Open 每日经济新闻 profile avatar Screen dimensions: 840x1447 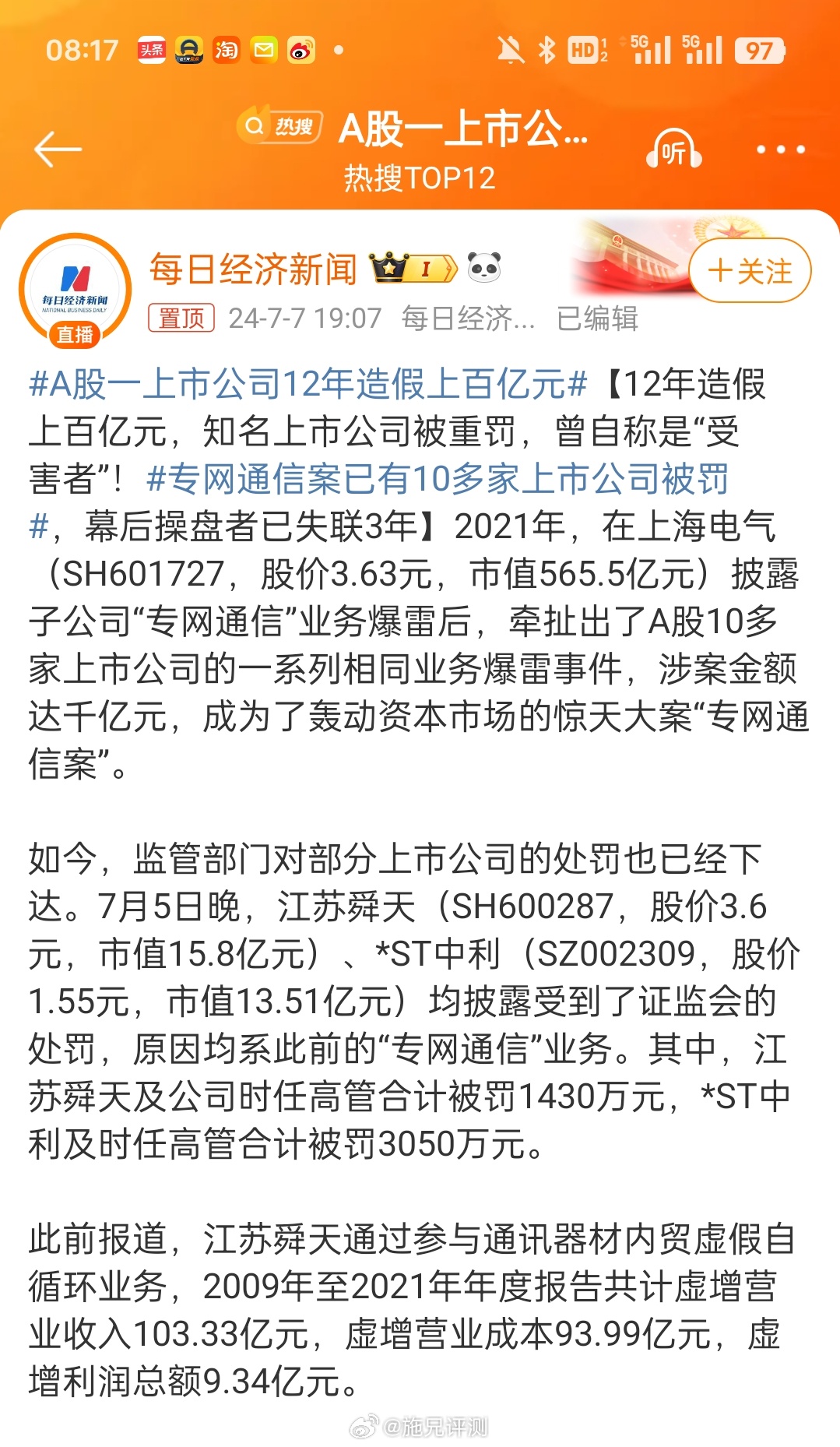pos(75,289)
